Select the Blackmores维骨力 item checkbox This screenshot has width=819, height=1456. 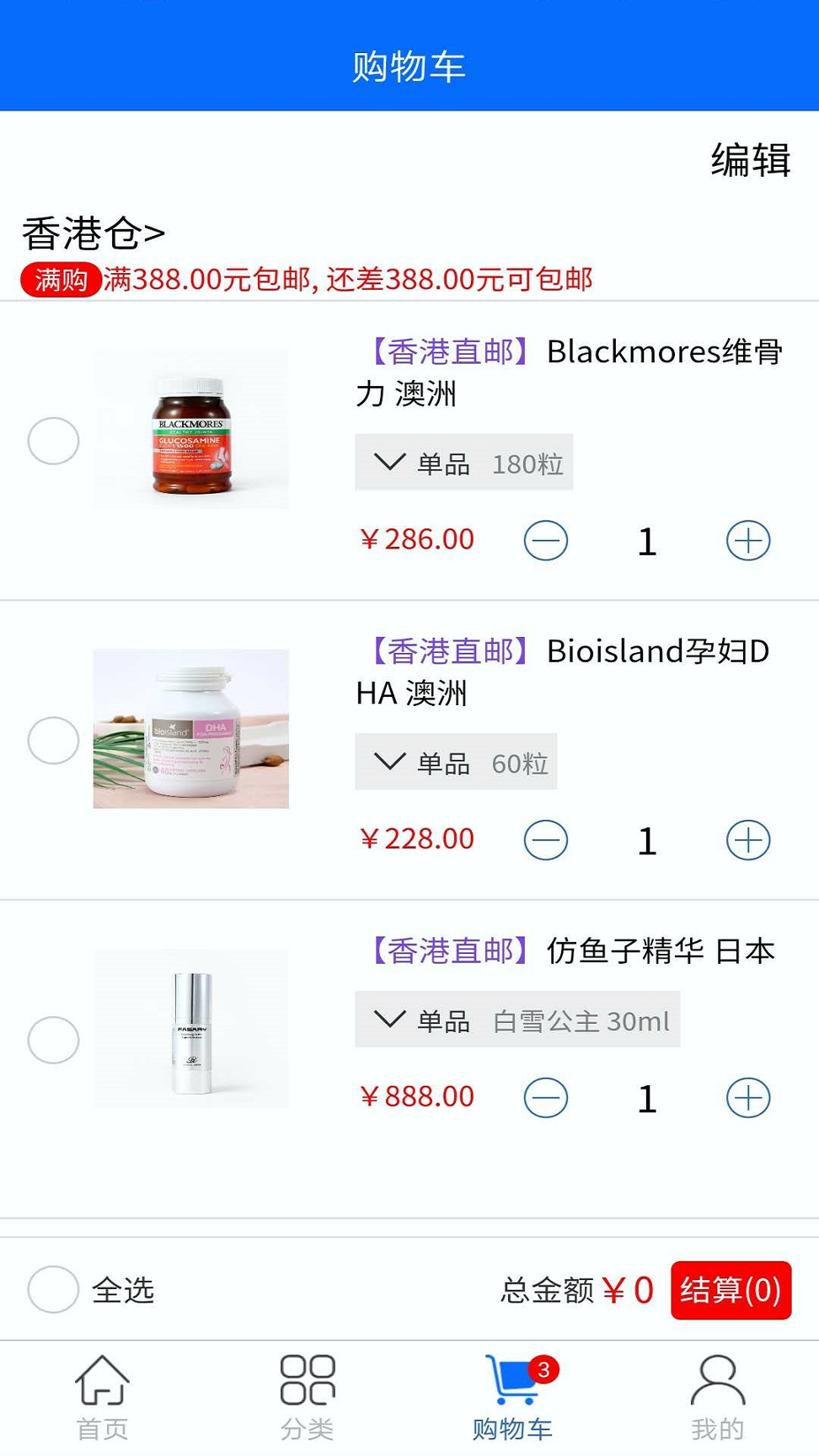click(x=53, y=441)
